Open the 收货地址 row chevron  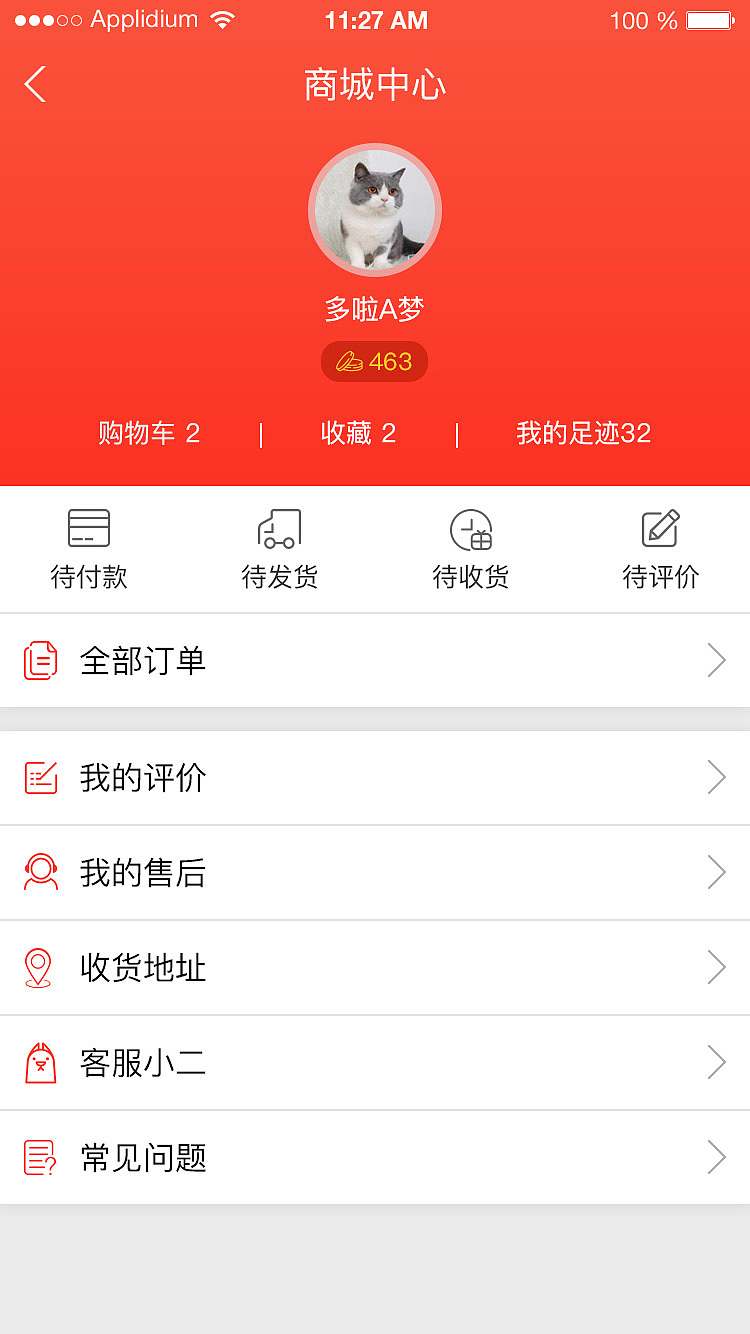715,967
